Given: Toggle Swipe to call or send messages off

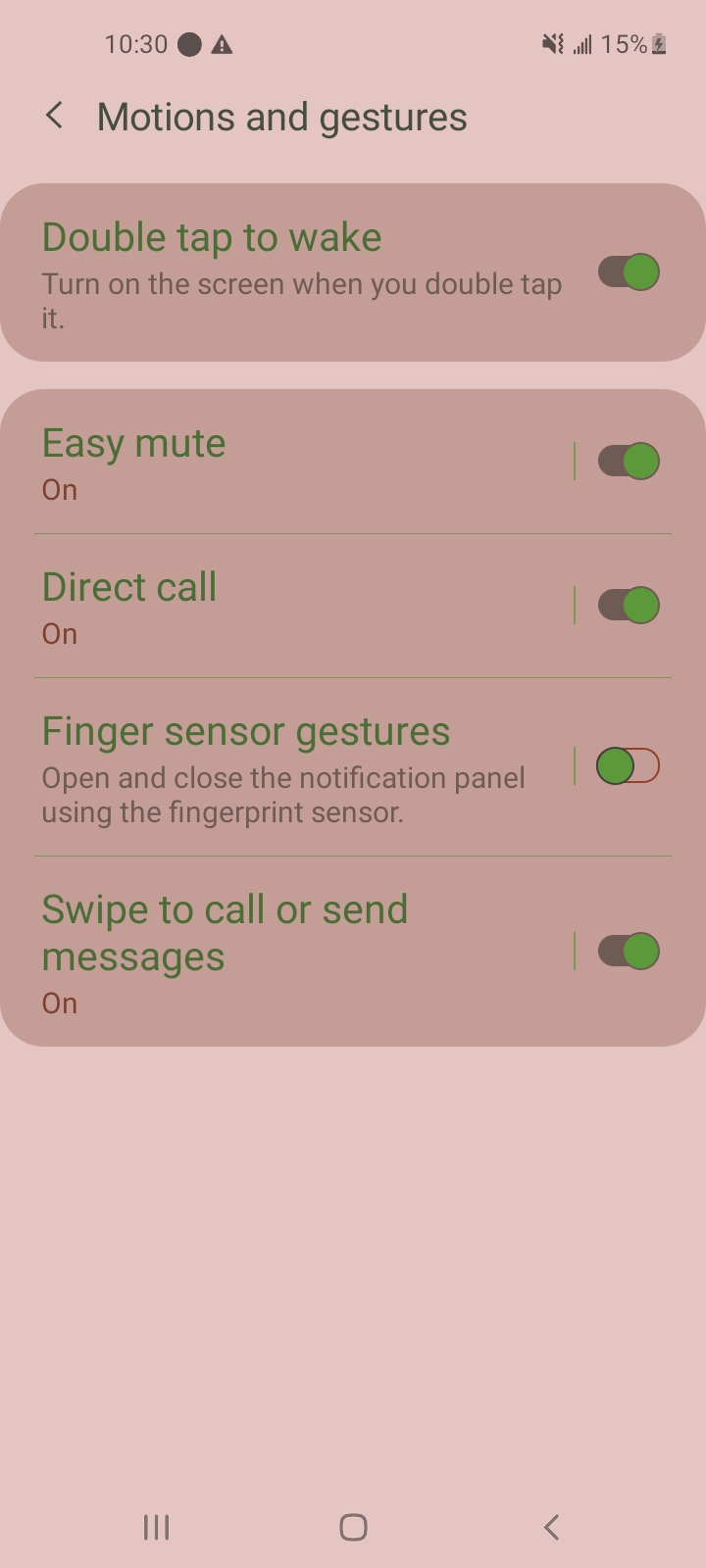Looking at the screenshot, I should click(x=629, y=951).
